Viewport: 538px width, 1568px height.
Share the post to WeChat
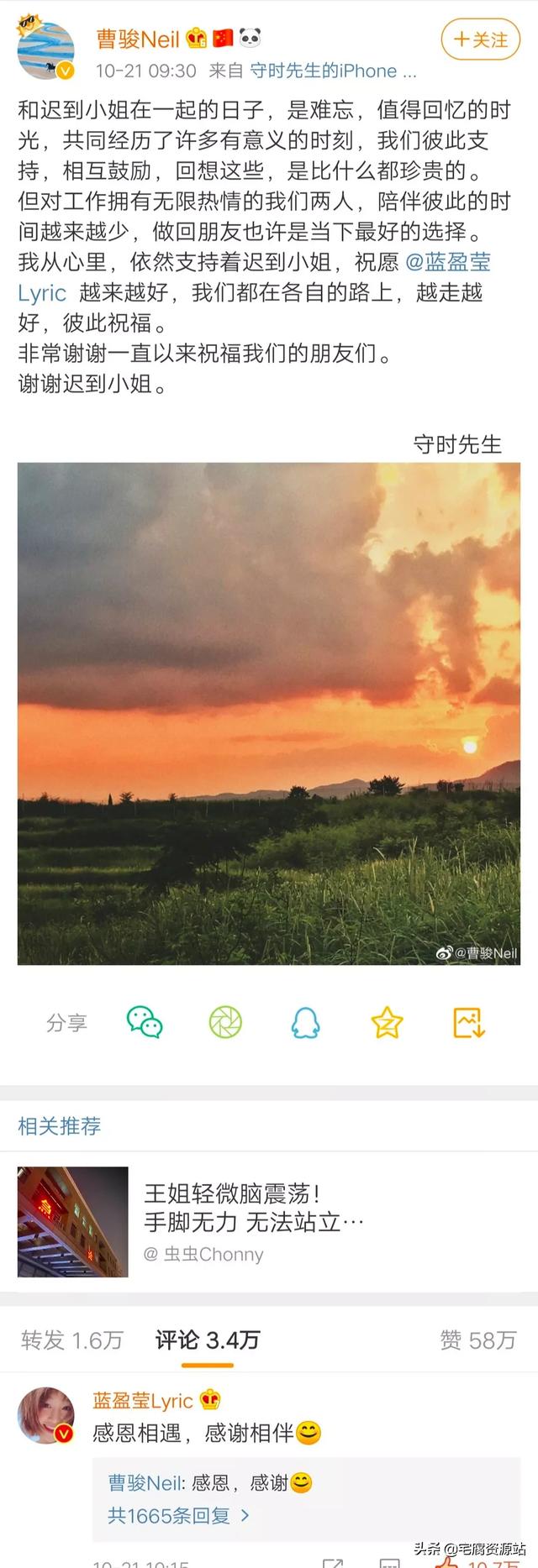click(145, 1022)
